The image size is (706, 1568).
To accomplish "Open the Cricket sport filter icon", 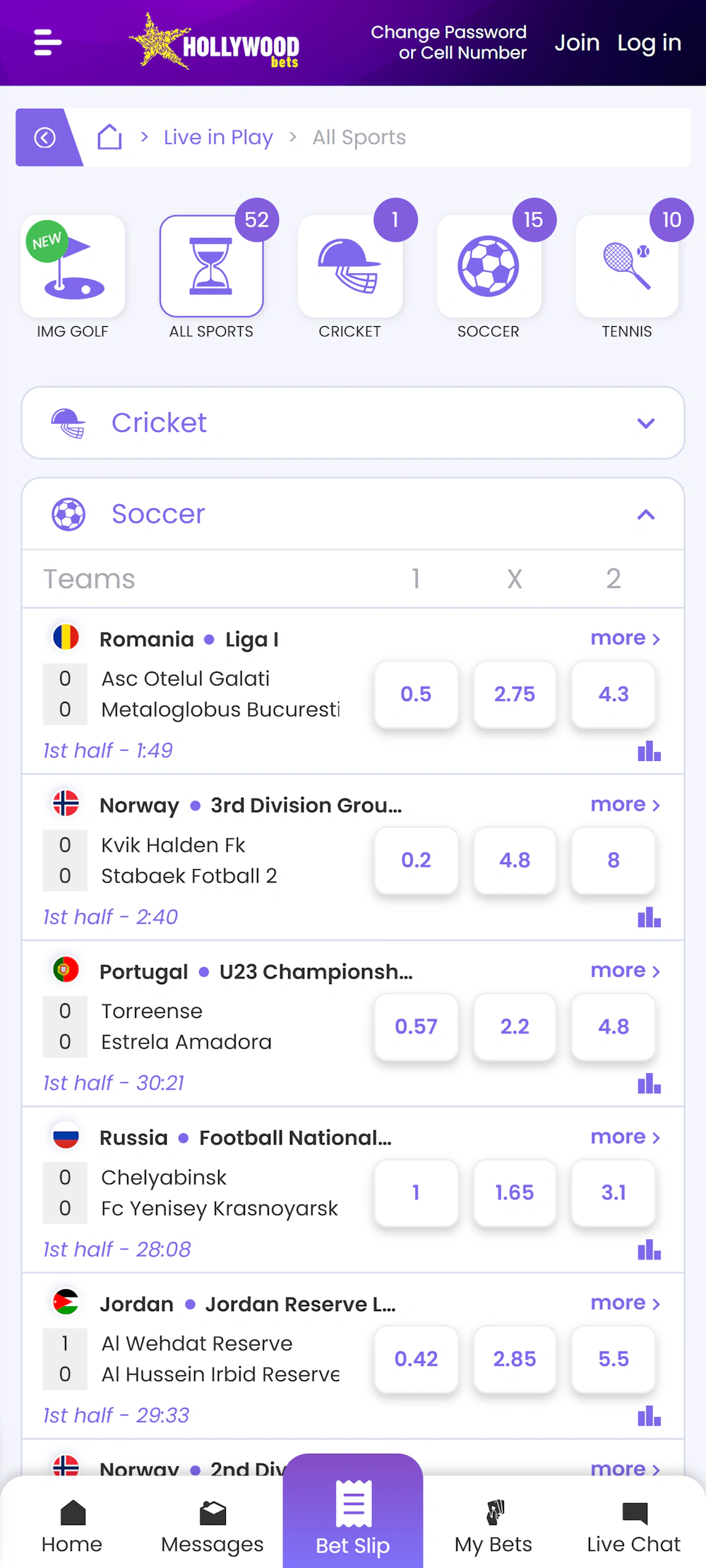I will coord(351,266).
